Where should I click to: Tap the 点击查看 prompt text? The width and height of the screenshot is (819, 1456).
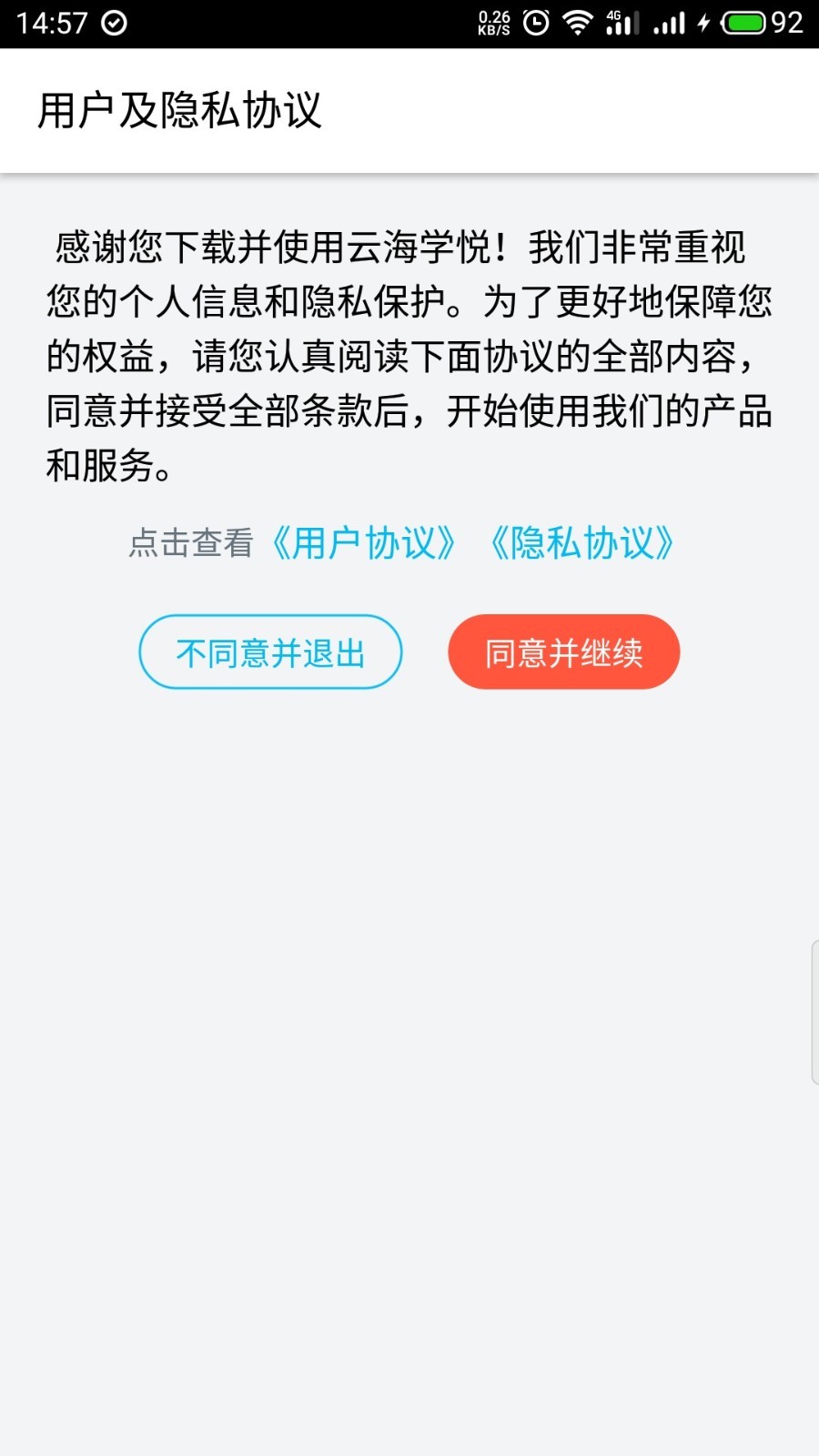pyautogui.click(x=191, y=543)
